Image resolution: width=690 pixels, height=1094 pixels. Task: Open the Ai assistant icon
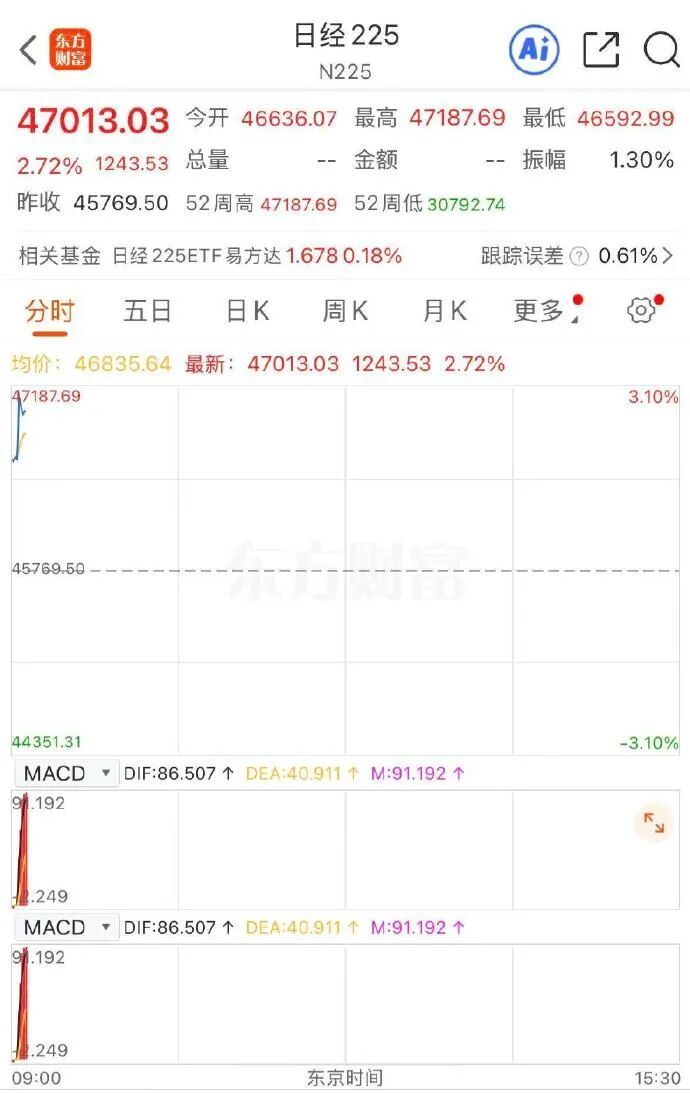tap(534, 49)
